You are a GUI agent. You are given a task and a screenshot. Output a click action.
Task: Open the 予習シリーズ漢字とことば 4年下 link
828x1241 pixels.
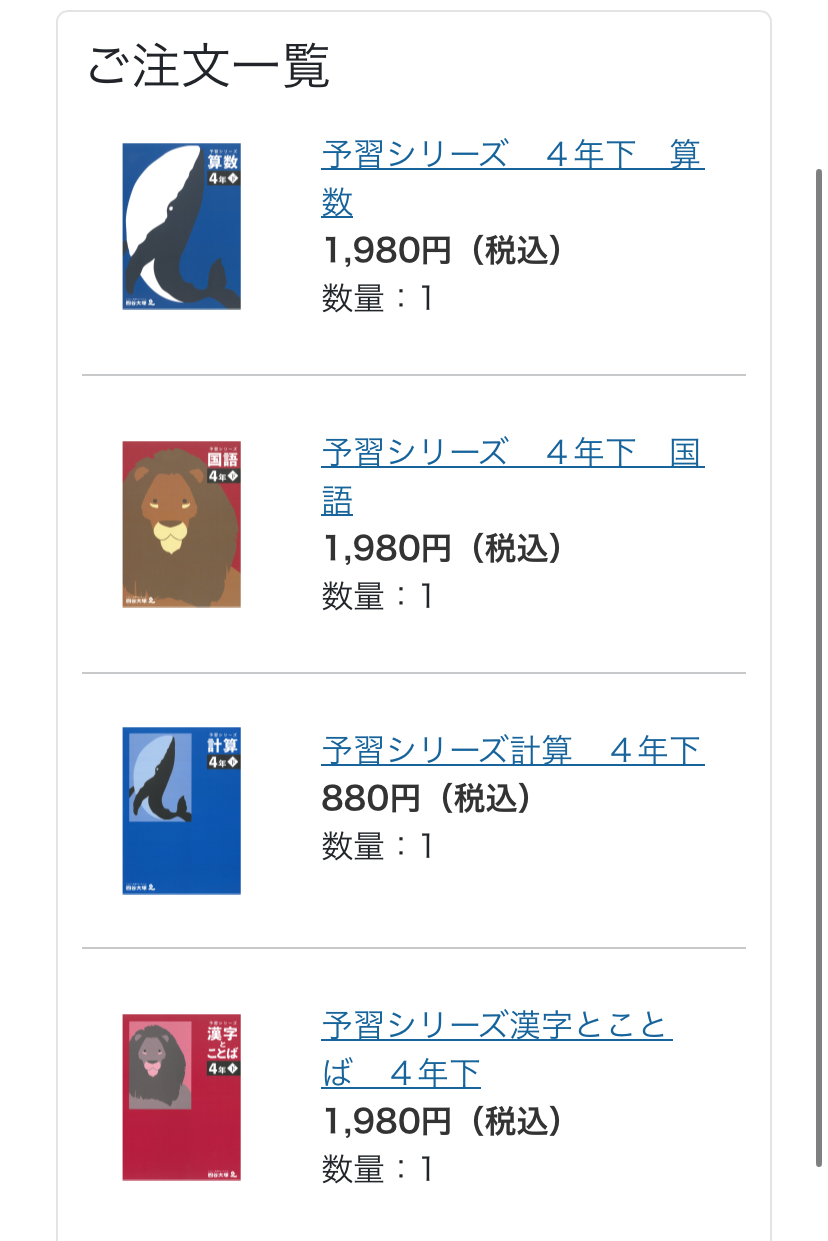click(x=496, y=1026)
